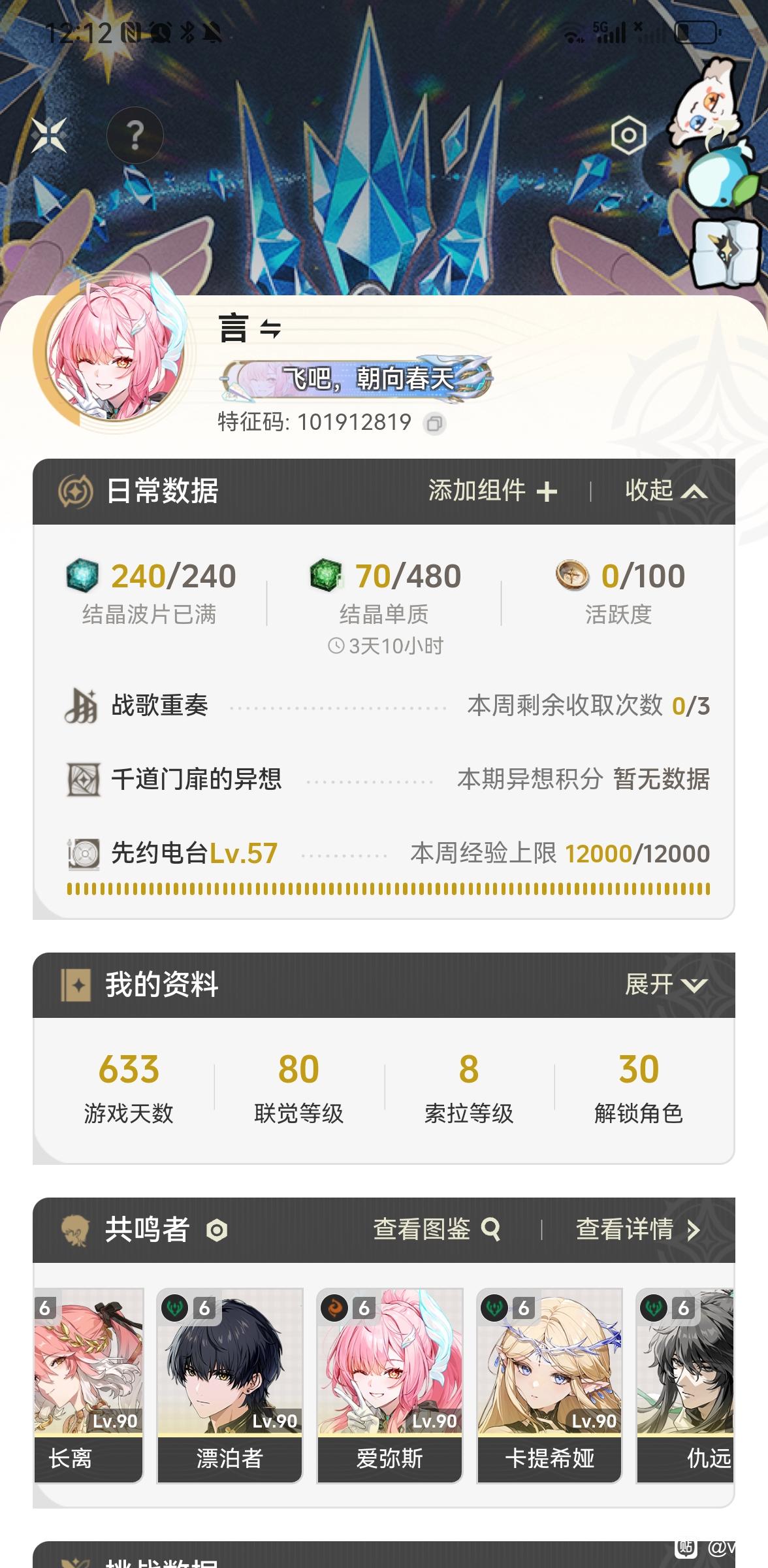Viewport: 768px width, 1568px height.
Task: Open the 千道门扉的异想 row
Action: coord(387,779)
